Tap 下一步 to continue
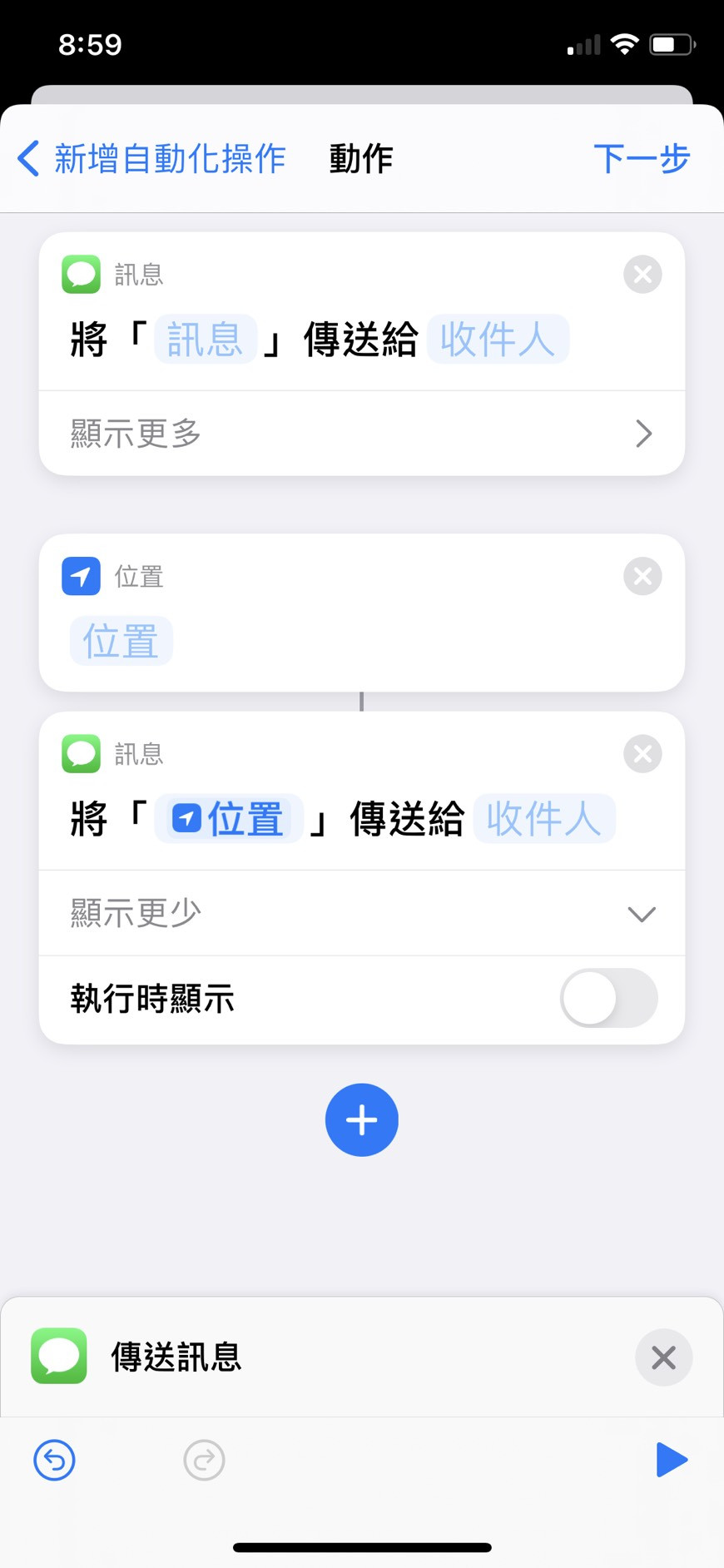This screenshot has width=724, height=1568. pos(641,158)
